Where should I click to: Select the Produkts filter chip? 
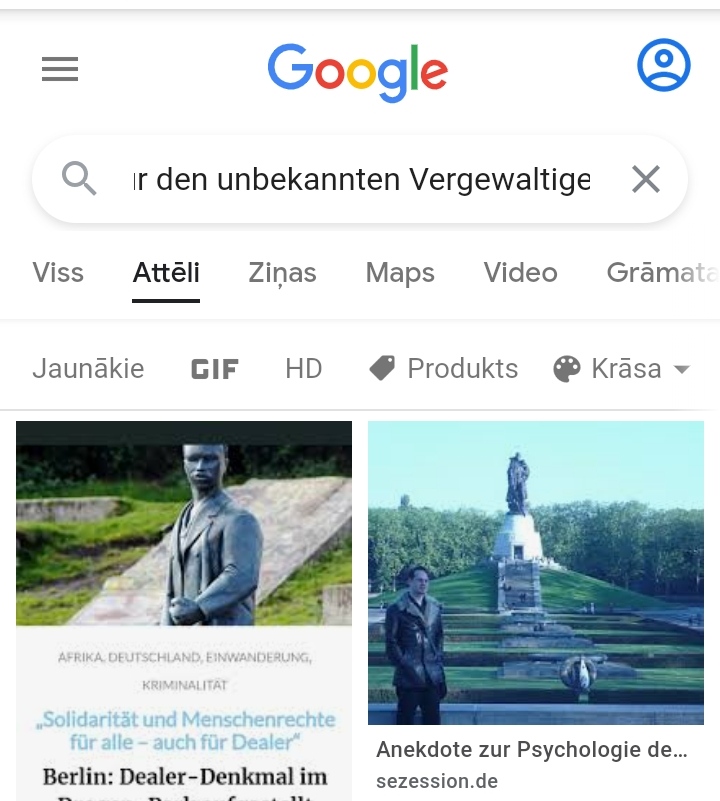coord(443,368)
